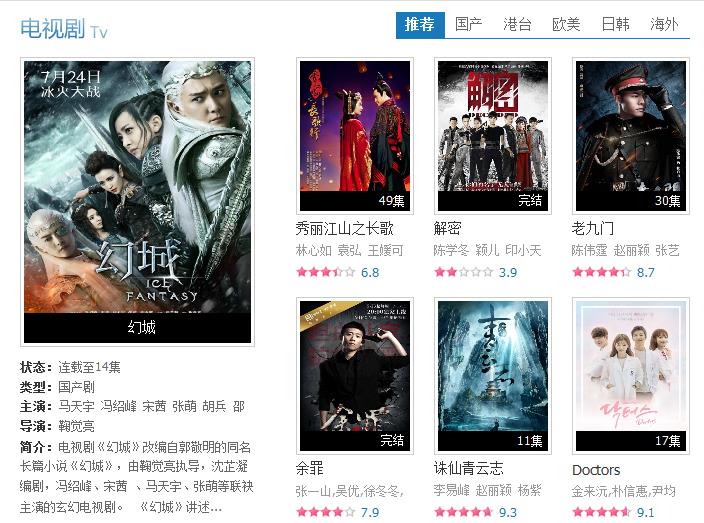This screenshot has width=704, height=523.
Task: Open director 鞠觉亮's page
Action: coord(76,427)
